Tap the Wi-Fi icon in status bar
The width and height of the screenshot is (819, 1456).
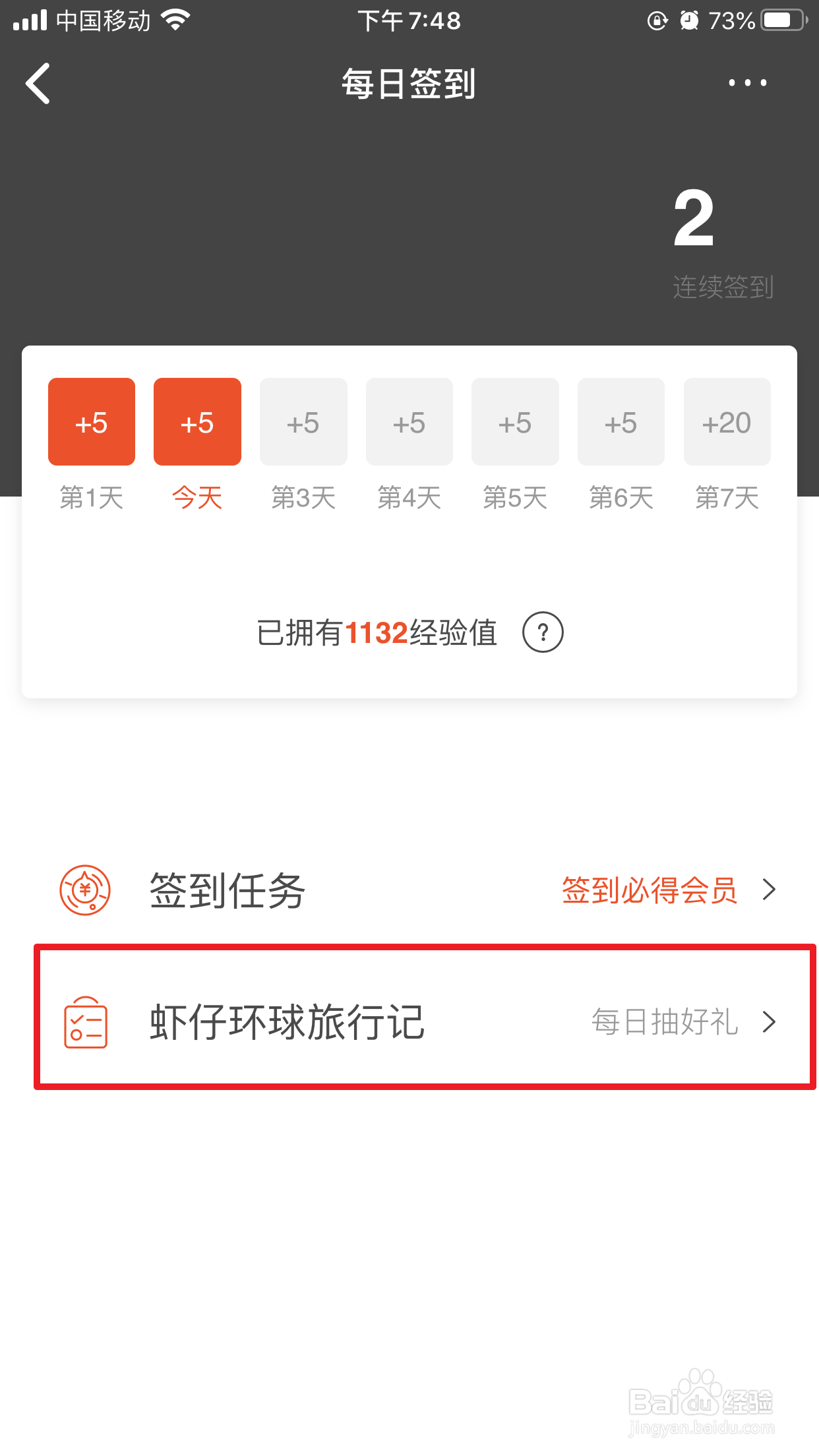click(x=175, y=20)
